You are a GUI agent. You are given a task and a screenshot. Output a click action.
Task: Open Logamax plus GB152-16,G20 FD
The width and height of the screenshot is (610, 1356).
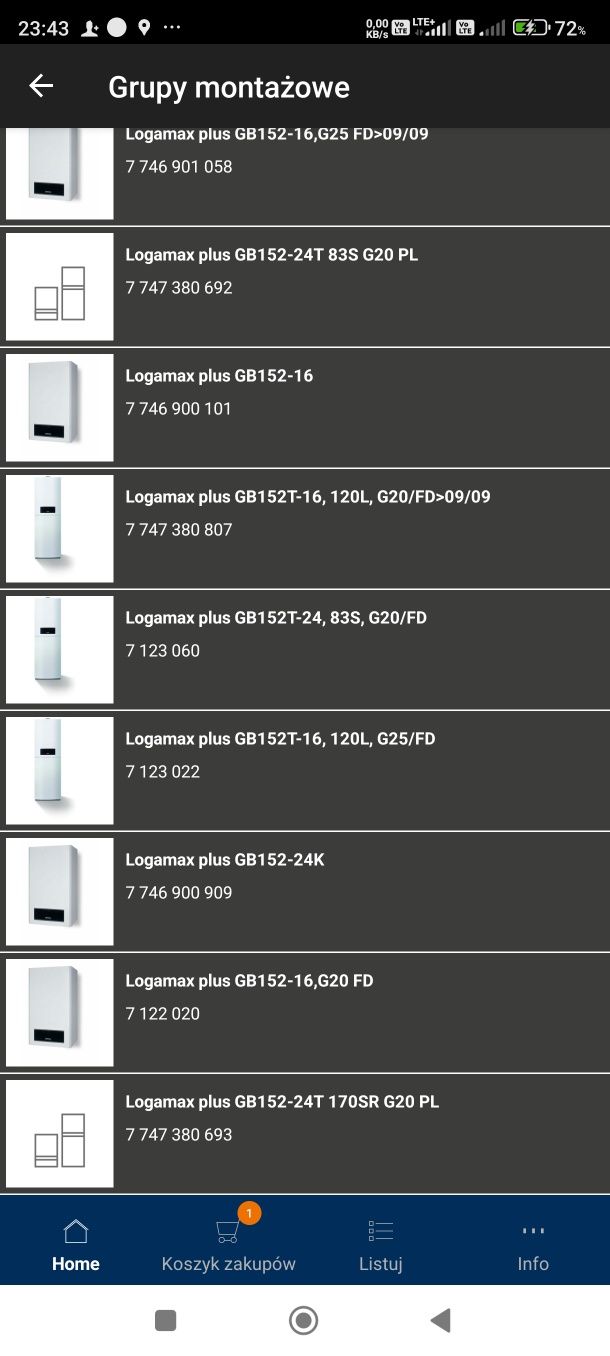305,1013
